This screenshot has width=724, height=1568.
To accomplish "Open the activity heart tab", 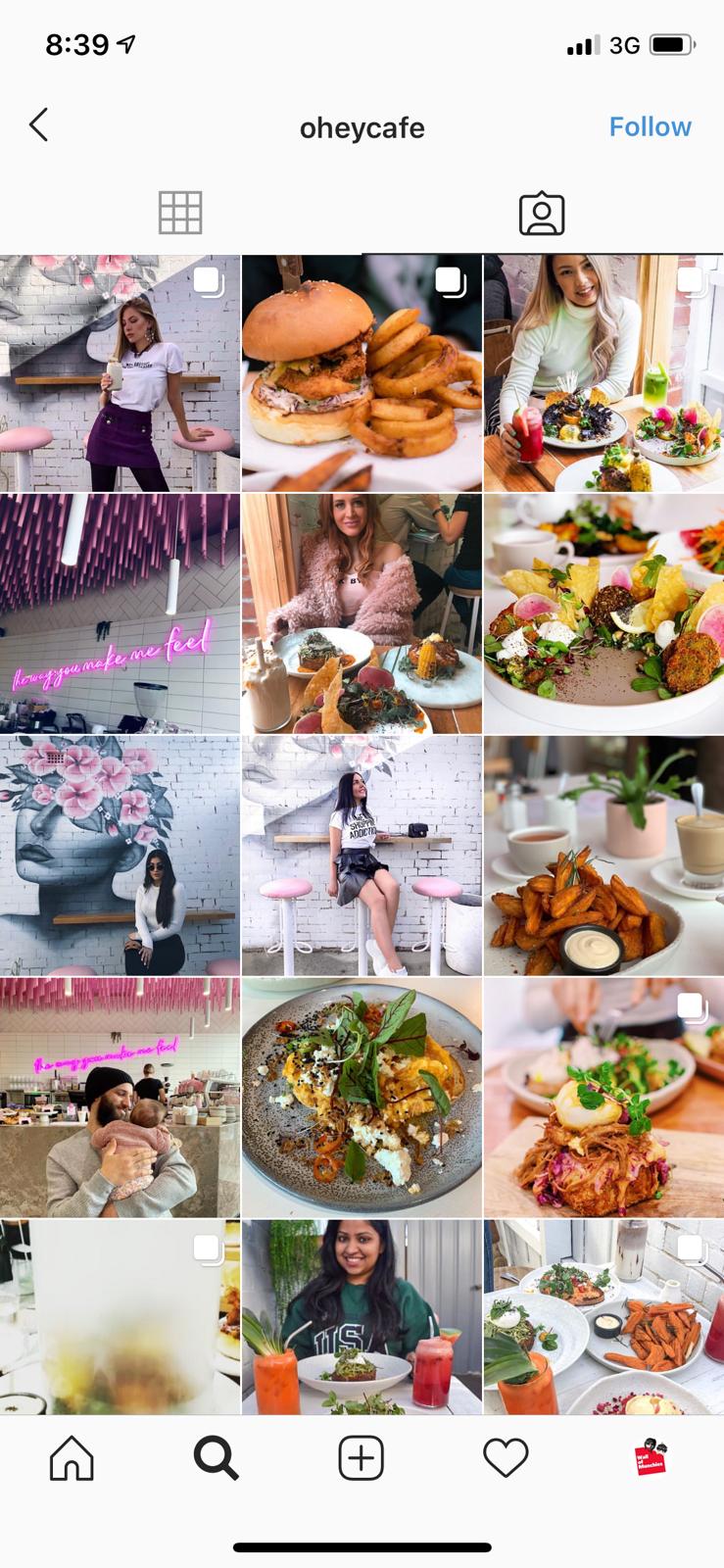I will (506, 1458).
